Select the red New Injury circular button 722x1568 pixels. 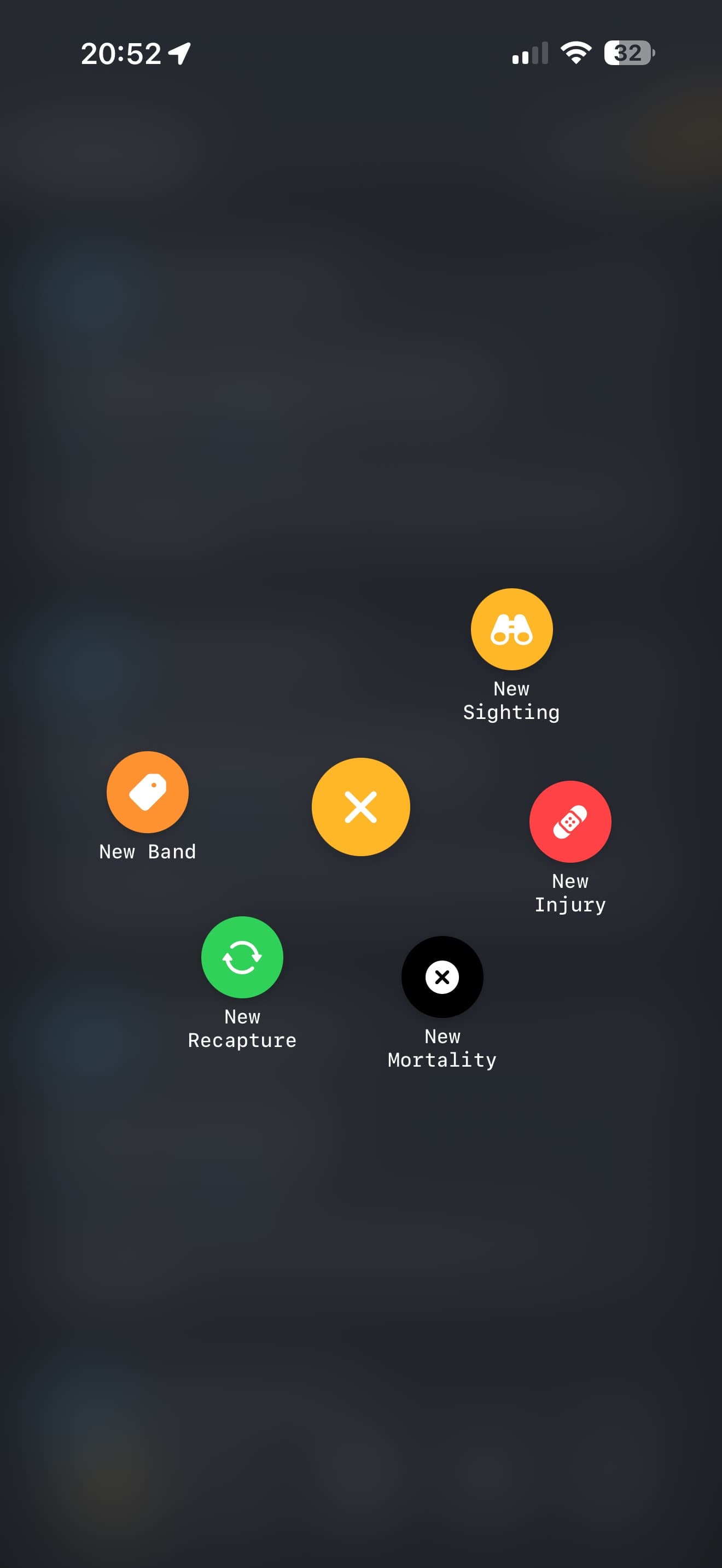pyautogui.click(x=569, y=821)
